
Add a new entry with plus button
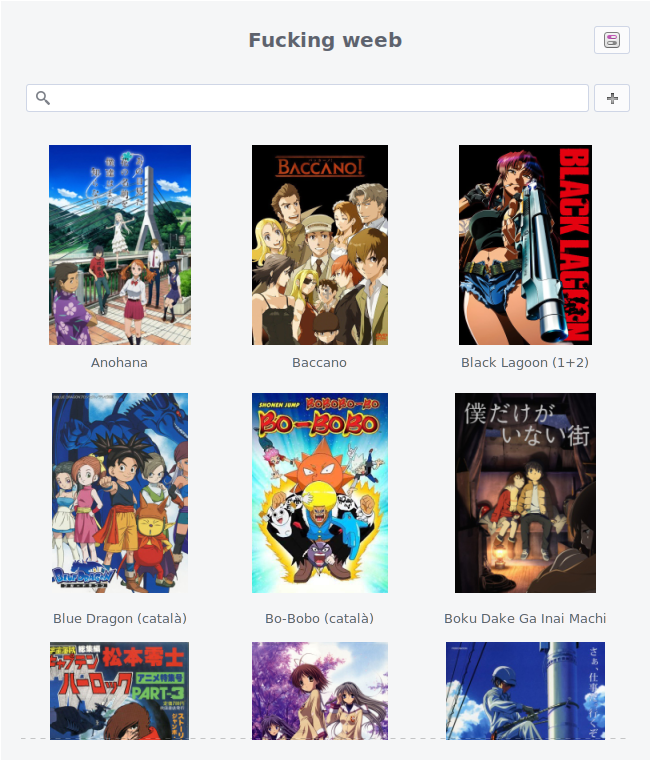click(612, 98)
